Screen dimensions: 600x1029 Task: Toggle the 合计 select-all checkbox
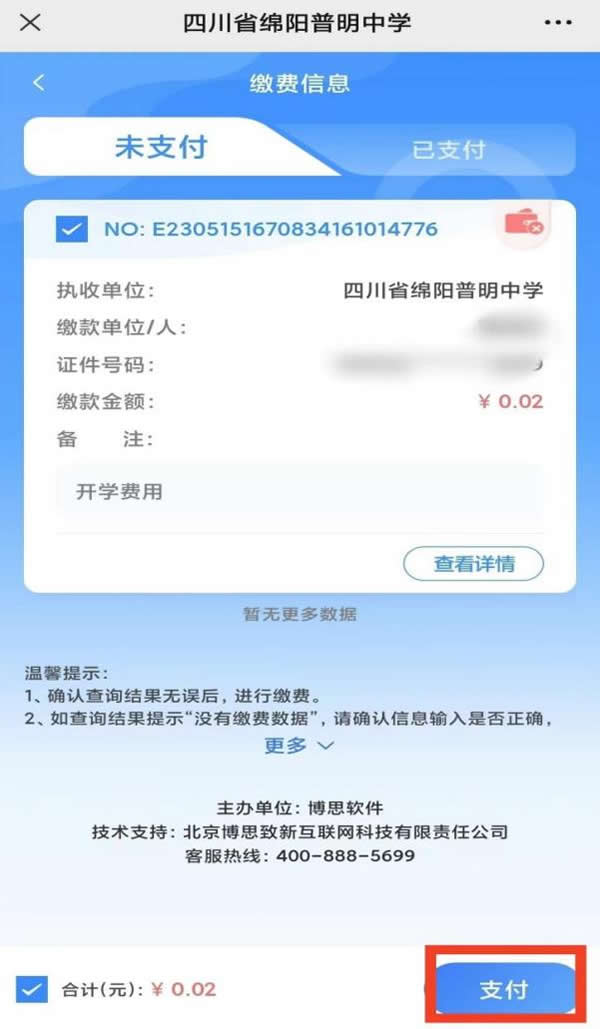[x=33, y=989]
